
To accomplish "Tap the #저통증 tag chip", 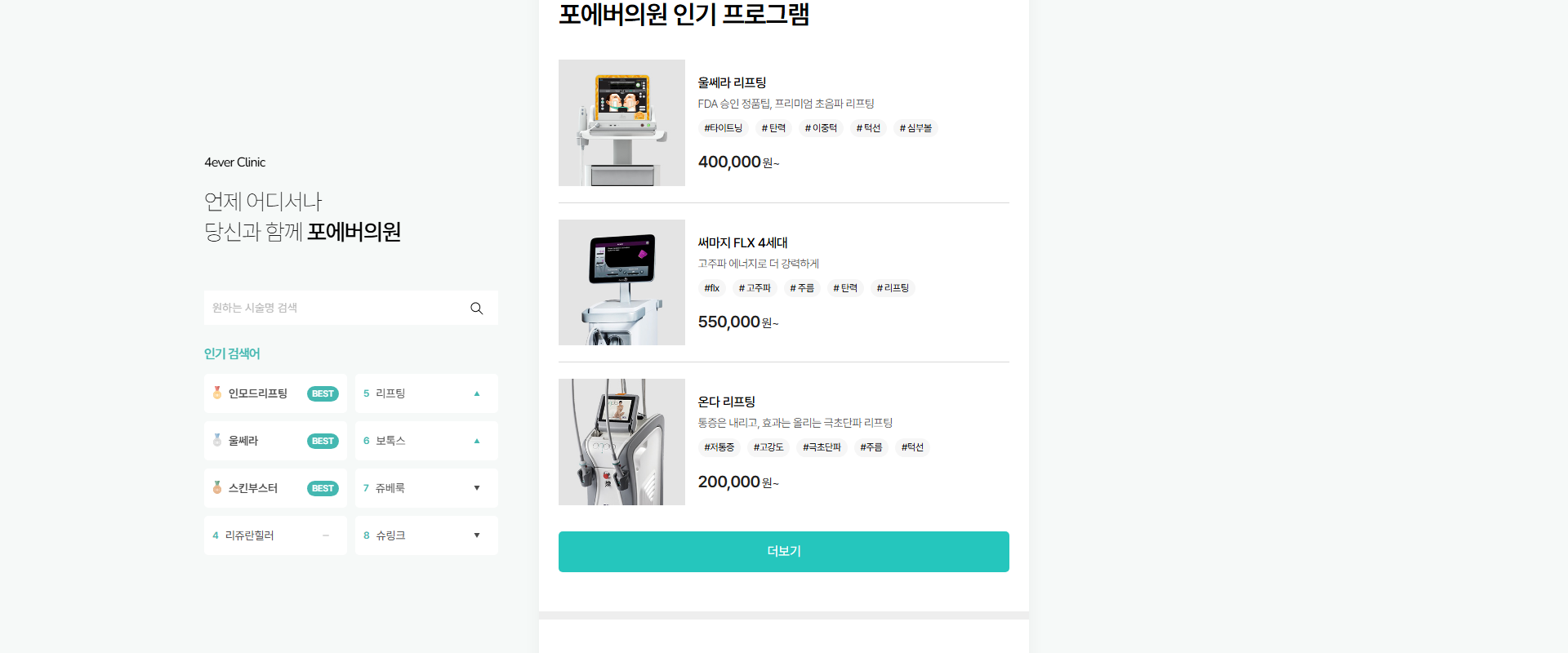I will (719, 447).
